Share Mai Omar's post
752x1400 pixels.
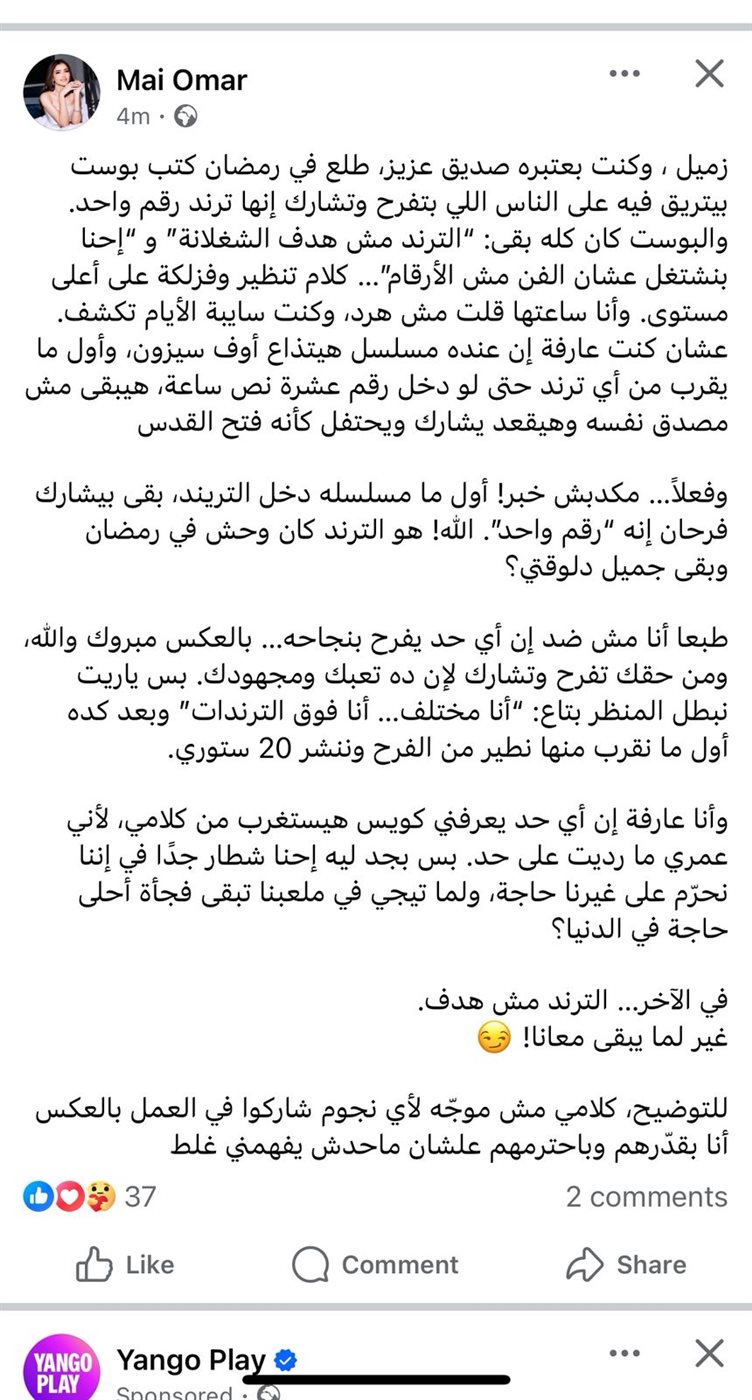point(626,1264)
